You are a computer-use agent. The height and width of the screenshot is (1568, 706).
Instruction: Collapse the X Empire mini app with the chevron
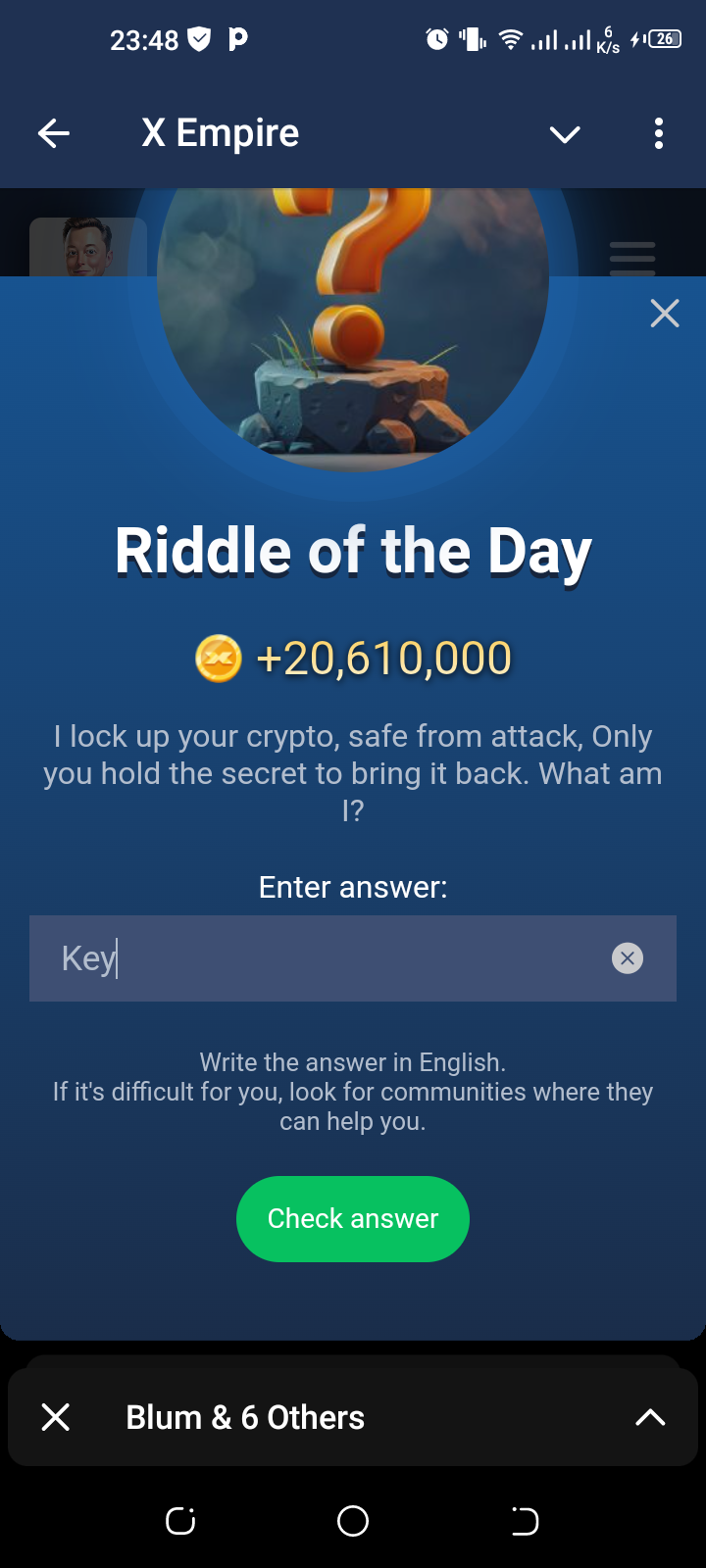[x=564, y=134]
